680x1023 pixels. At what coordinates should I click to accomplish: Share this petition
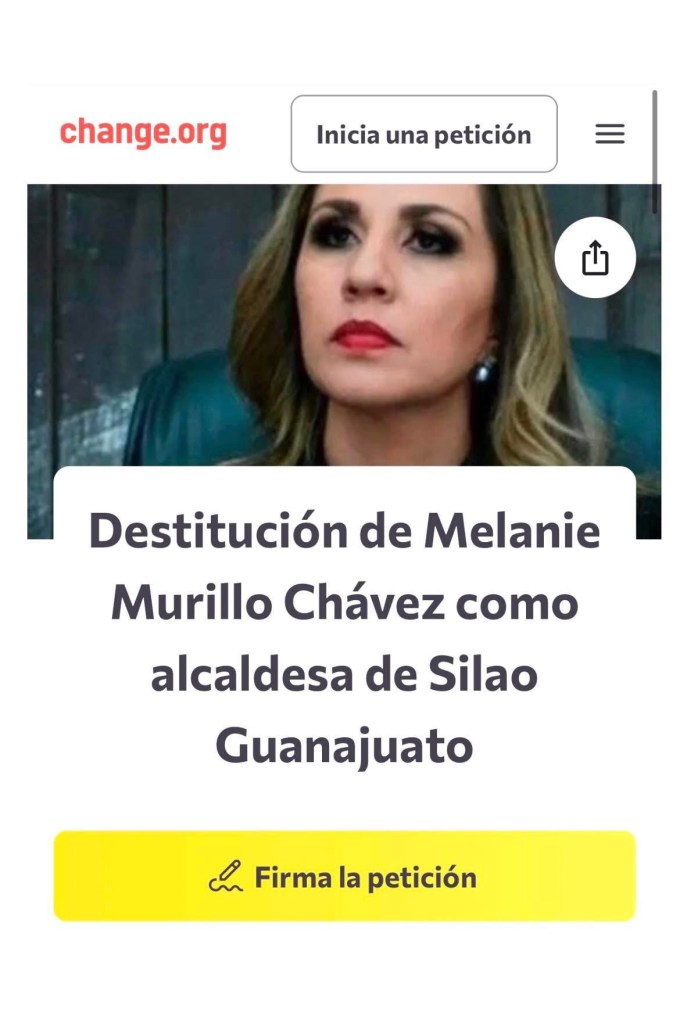point(595,258)
